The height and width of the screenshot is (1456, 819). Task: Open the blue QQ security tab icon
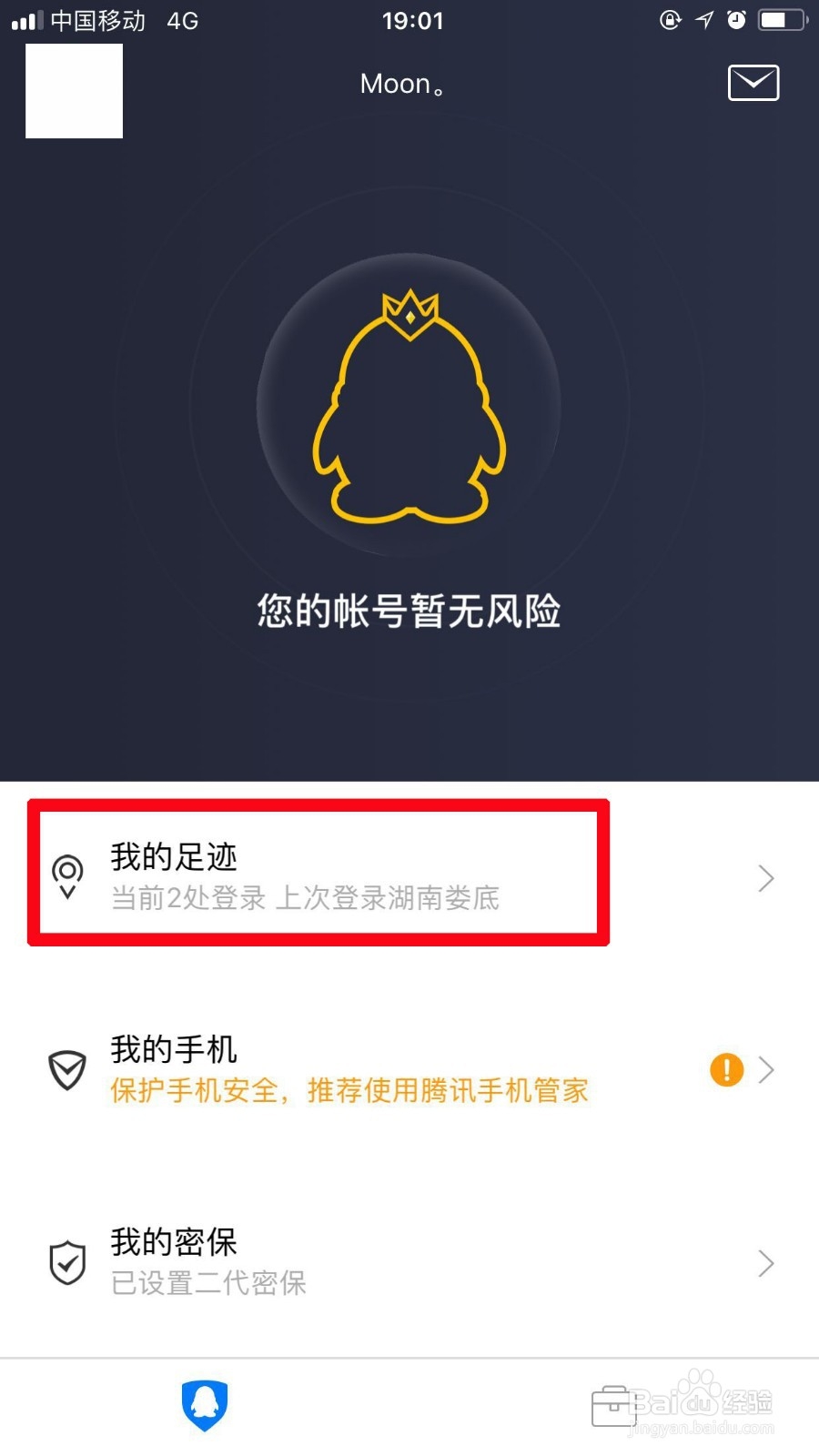pyautogui.click(x=205, y=1406)
